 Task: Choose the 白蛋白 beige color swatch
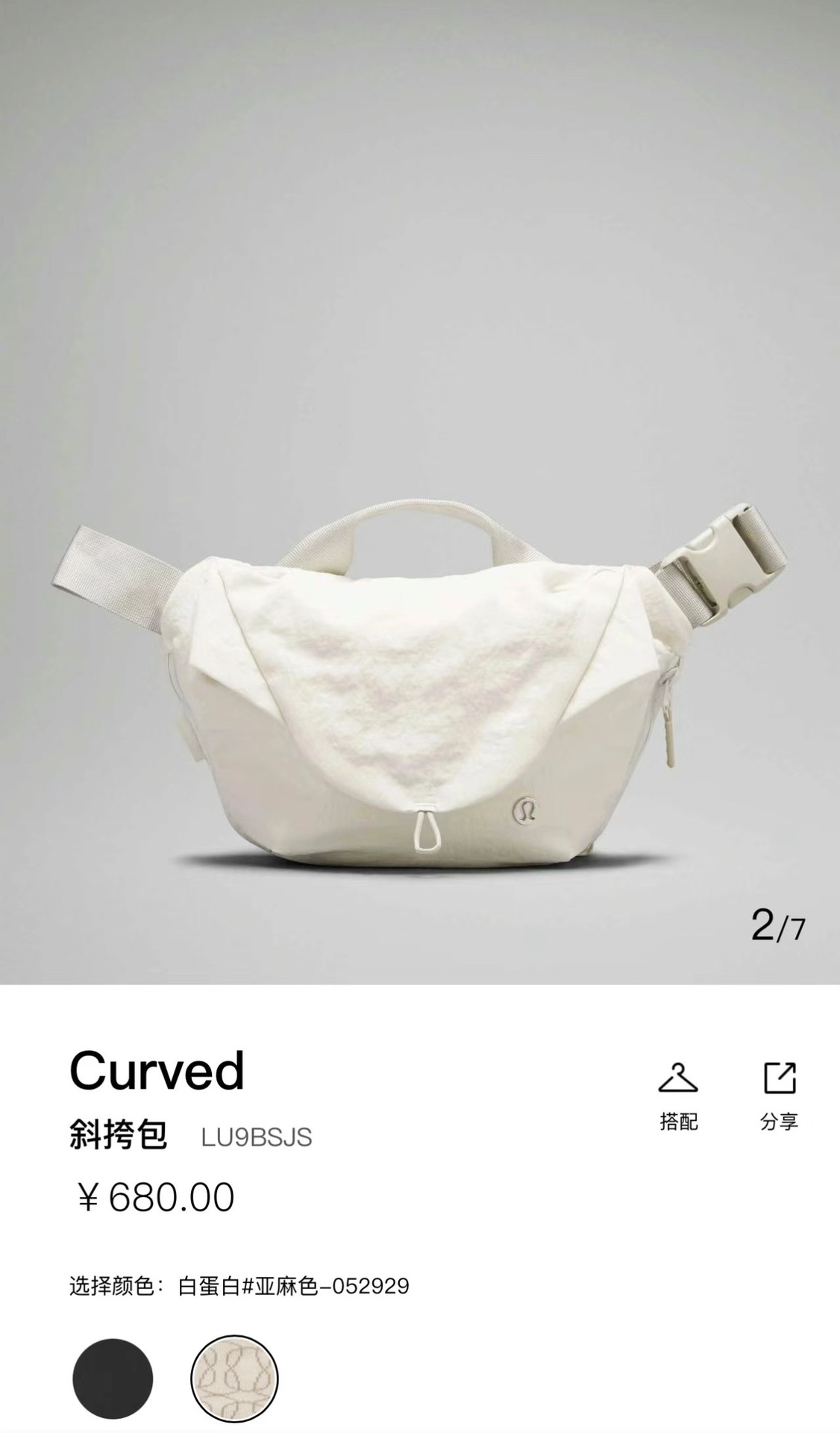point(234,1379)
